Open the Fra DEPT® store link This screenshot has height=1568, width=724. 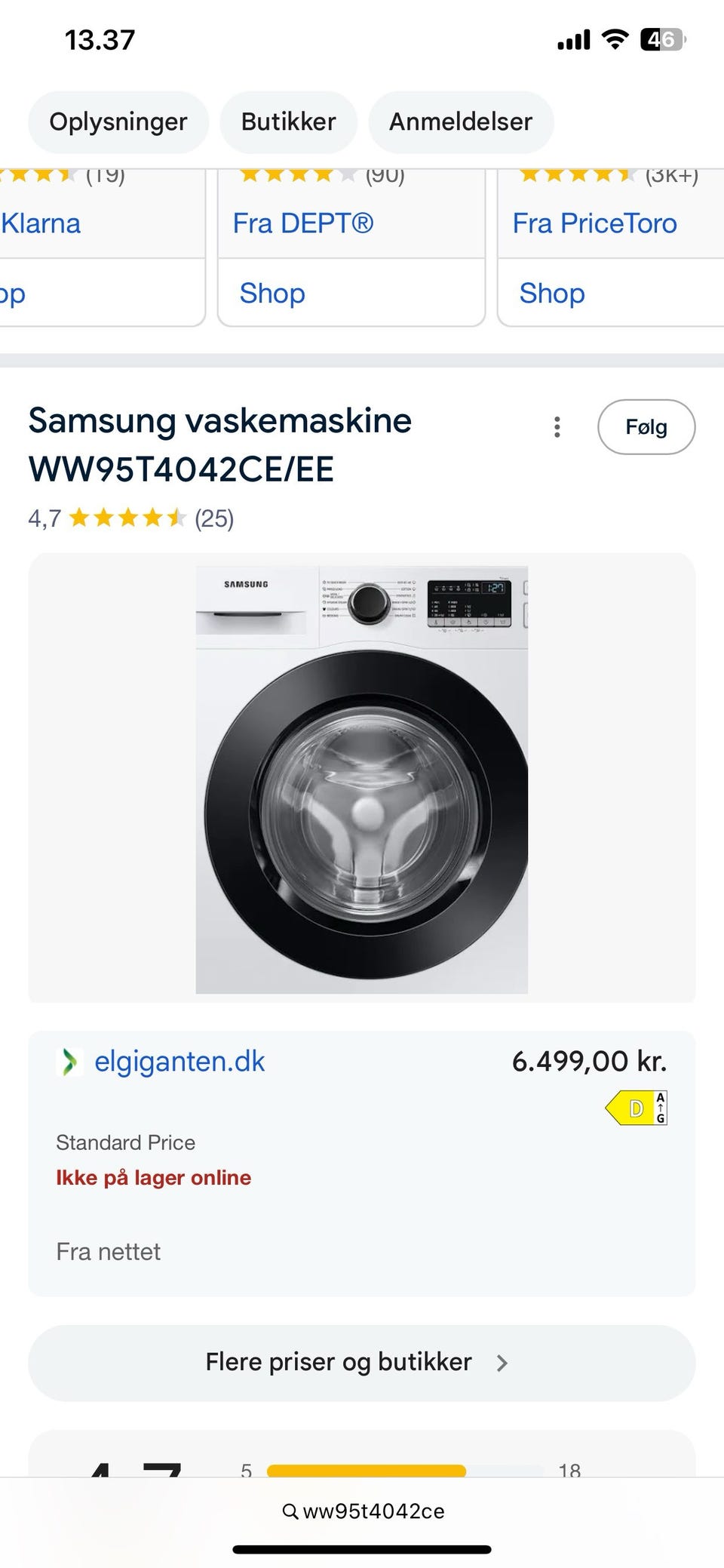point(303,223)
